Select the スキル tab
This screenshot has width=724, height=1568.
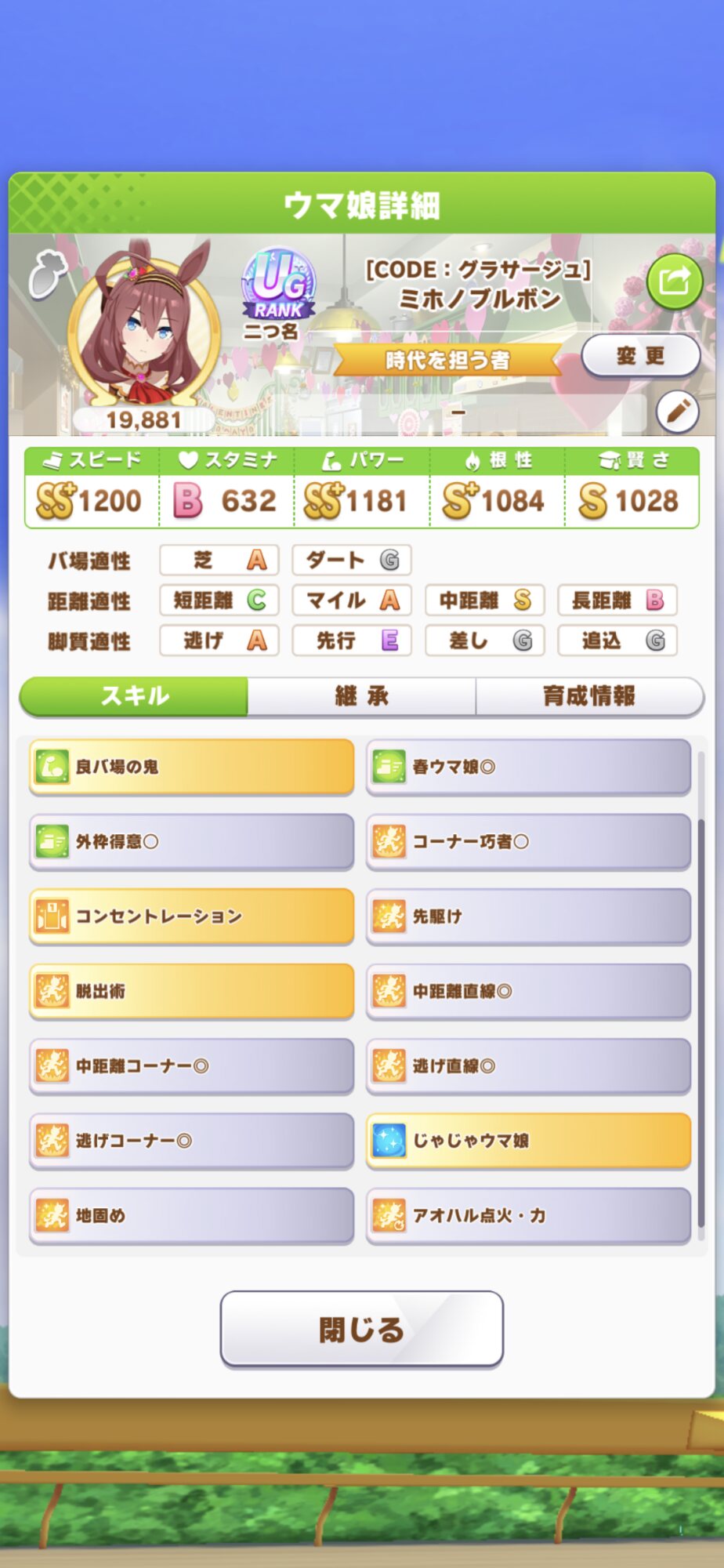pos(134,696)
